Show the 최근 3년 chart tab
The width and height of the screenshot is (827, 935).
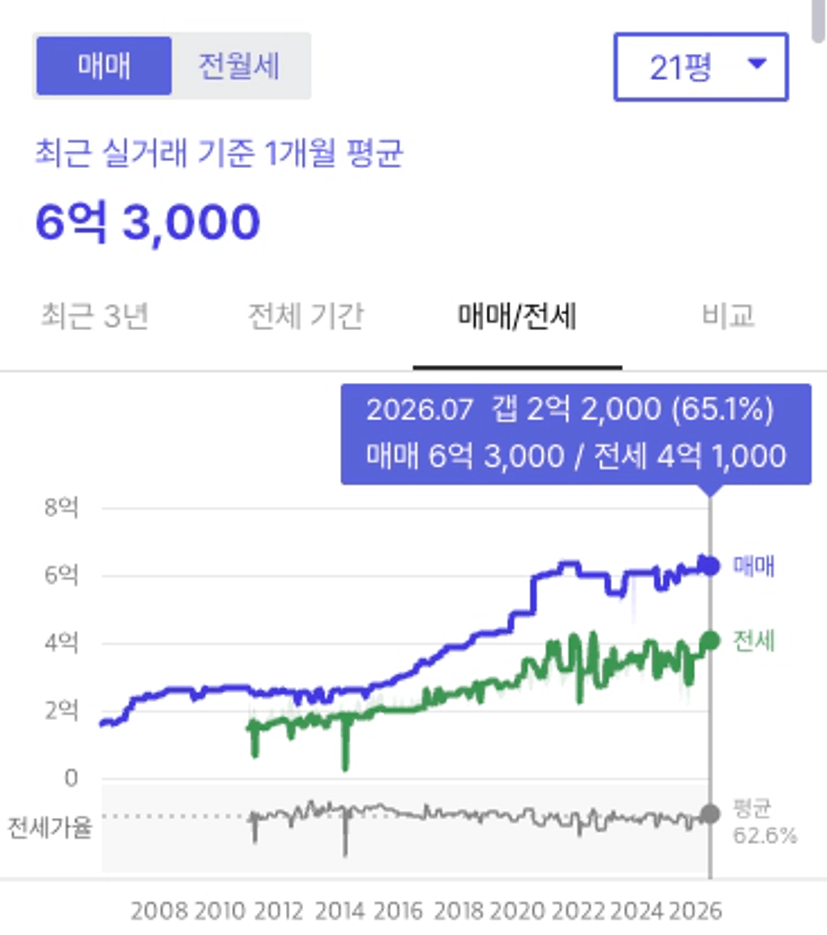click(95, 316)
